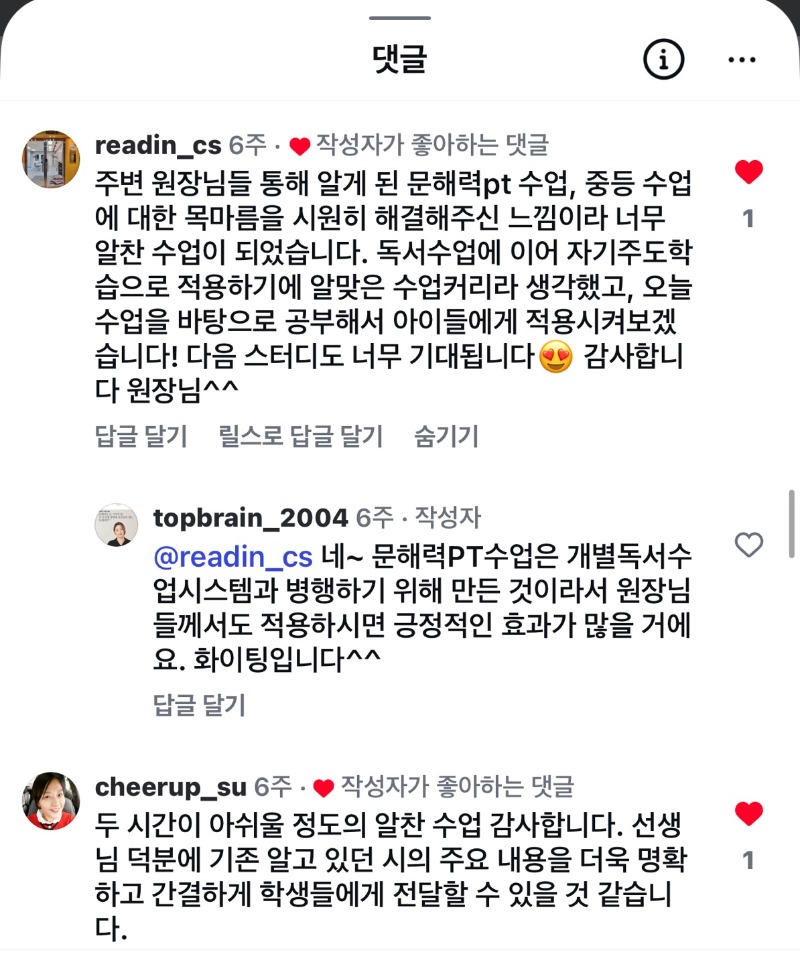
Task: Open topbrain_2004's profile picture
Action: (x=116, y=526)
